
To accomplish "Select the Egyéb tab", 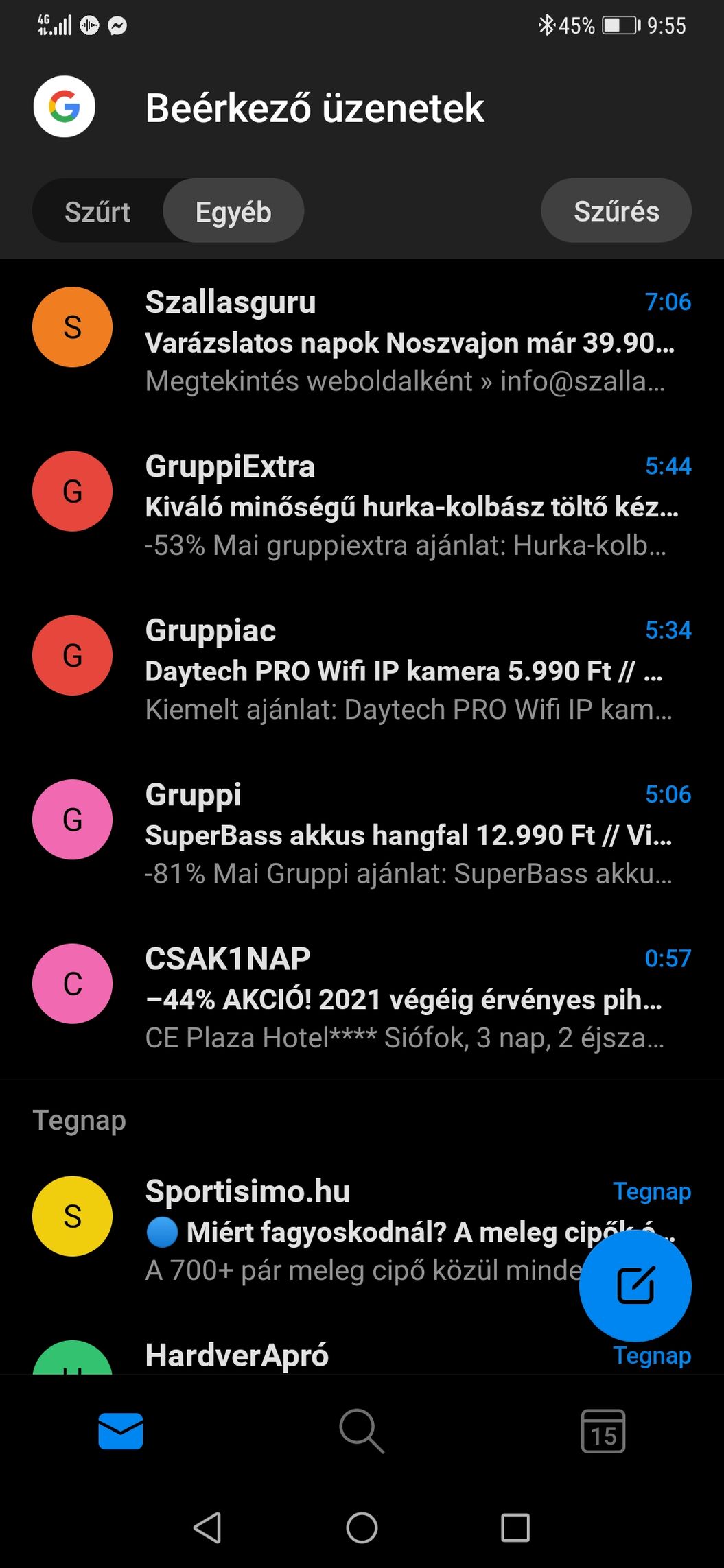I will [233, 211].
